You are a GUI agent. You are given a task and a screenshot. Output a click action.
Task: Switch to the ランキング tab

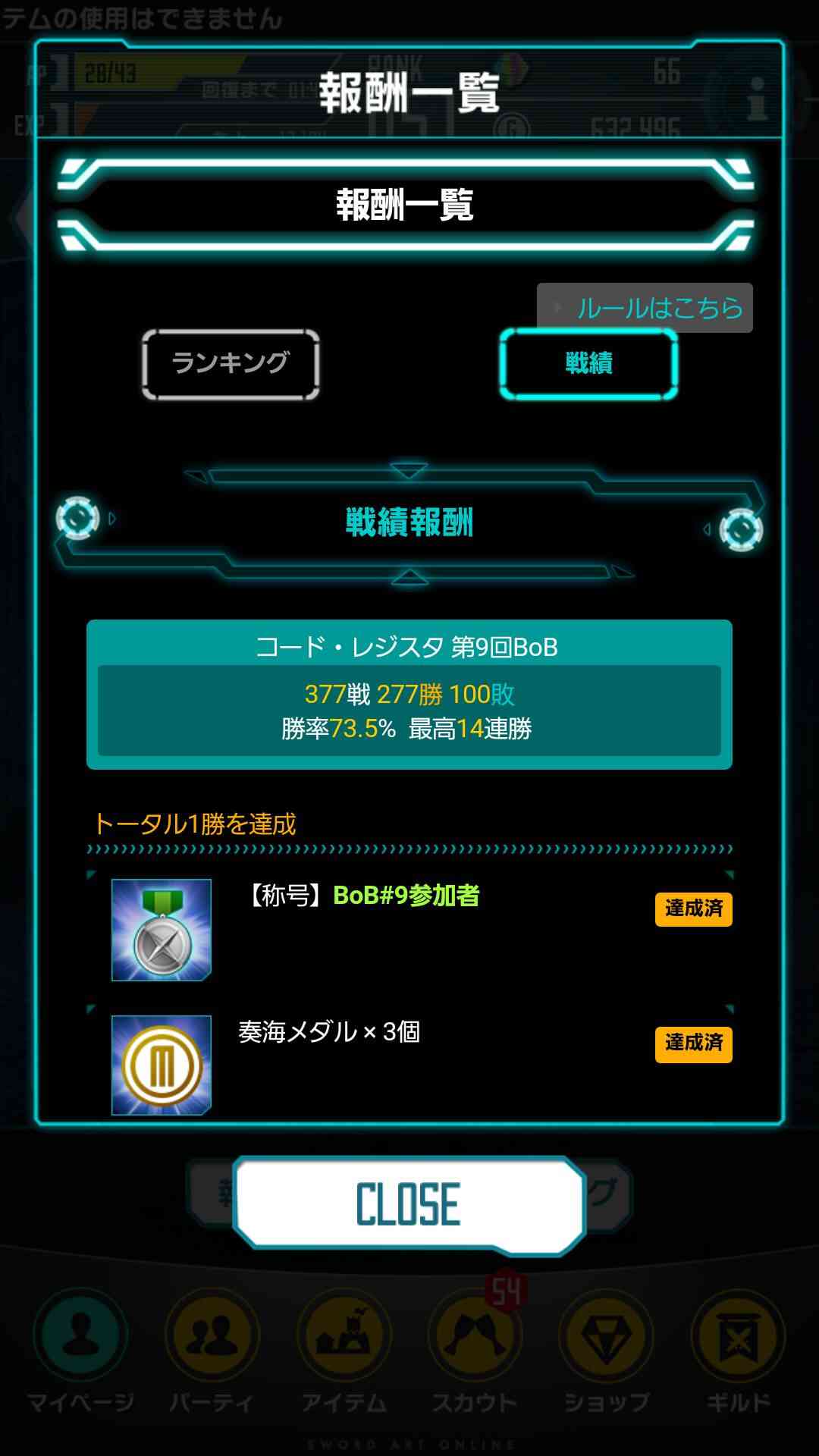tap(231, 364)
